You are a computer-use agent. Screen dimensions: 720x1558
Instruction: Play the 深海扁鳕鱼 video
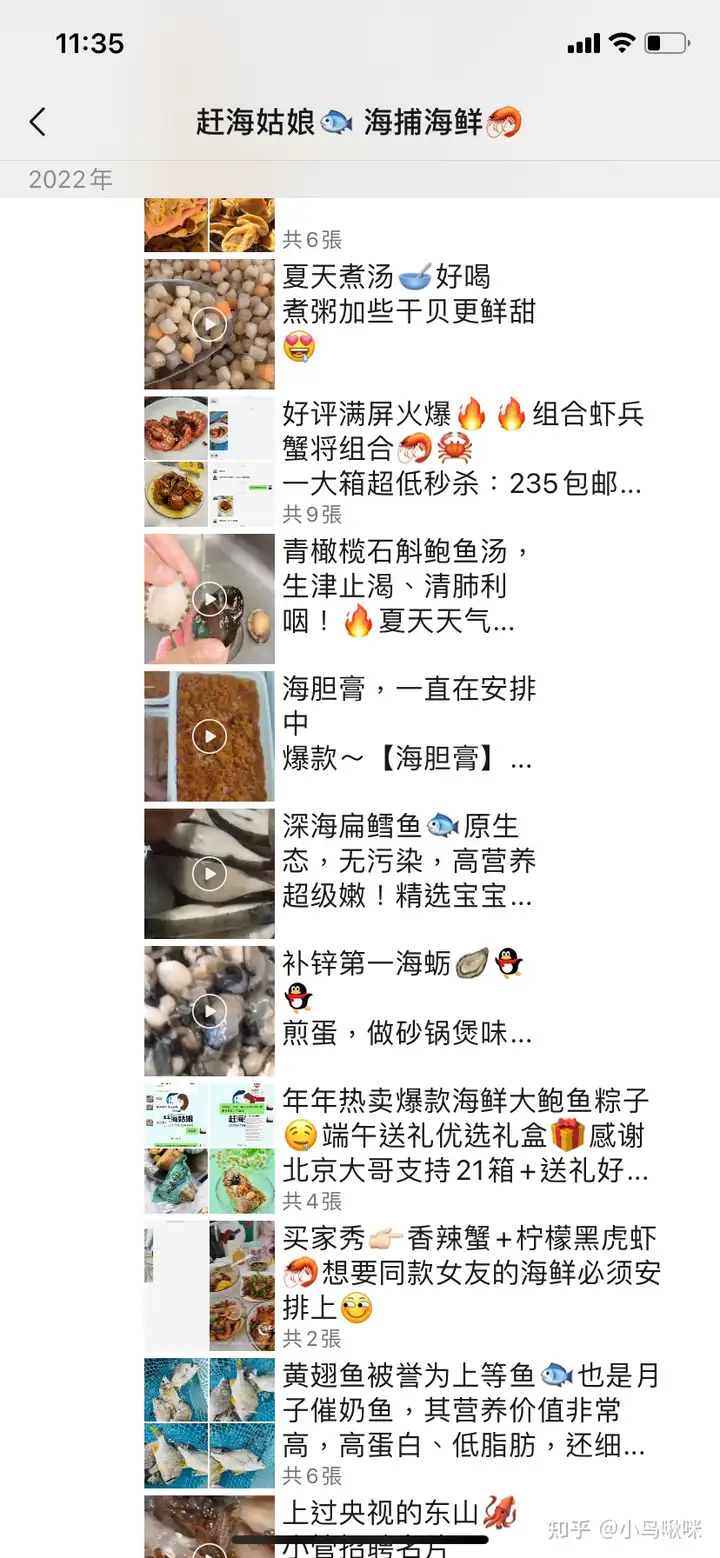pyautogui.click(x=209, y=874)
